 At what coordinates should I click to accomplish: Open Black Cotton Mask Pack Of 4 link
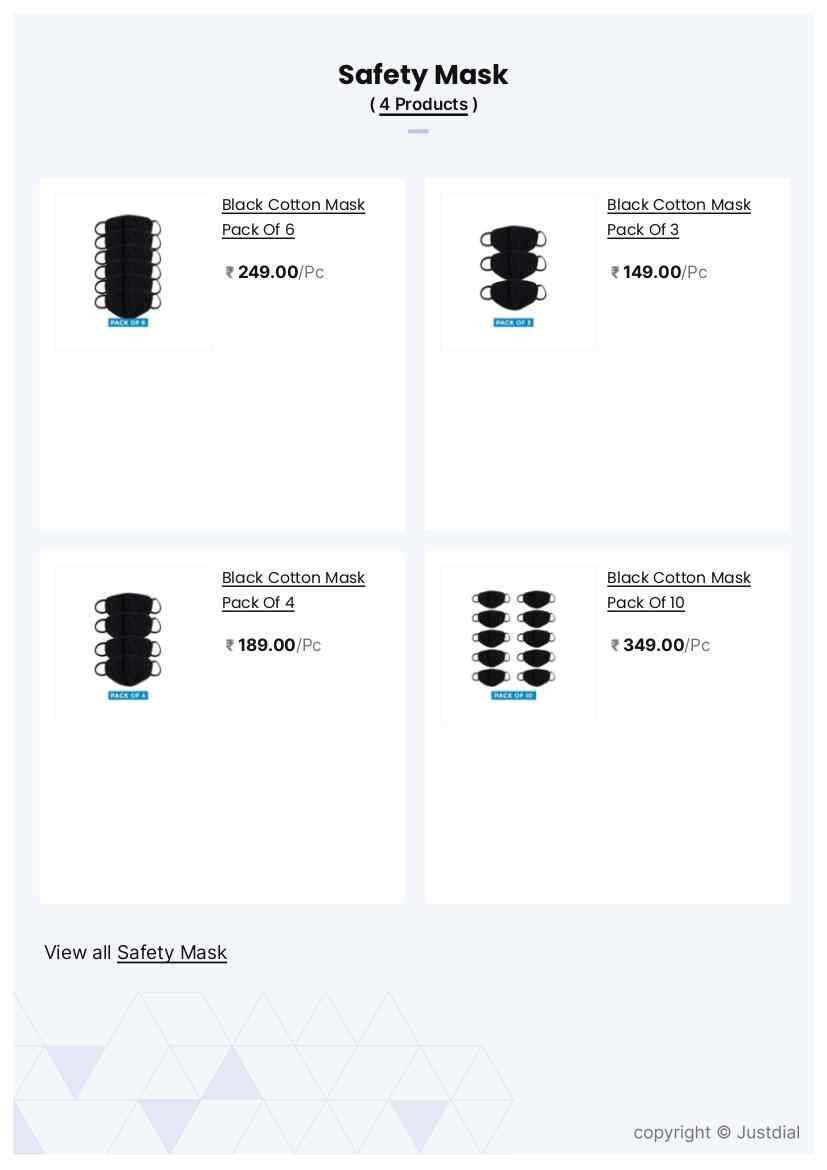point(293,589)
